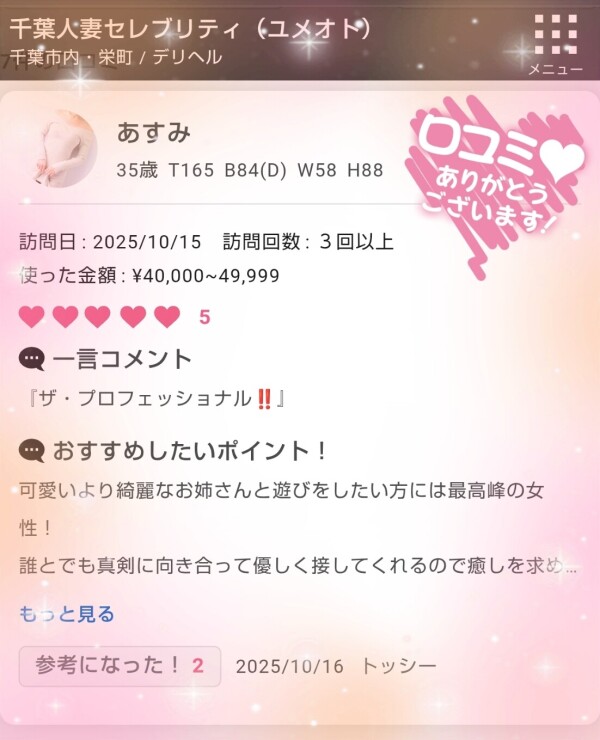Open the メニュー grid menu
Image resolution: width=600 pixels, height=740 pixels.
pyautogui.click(x=555, y=43)
